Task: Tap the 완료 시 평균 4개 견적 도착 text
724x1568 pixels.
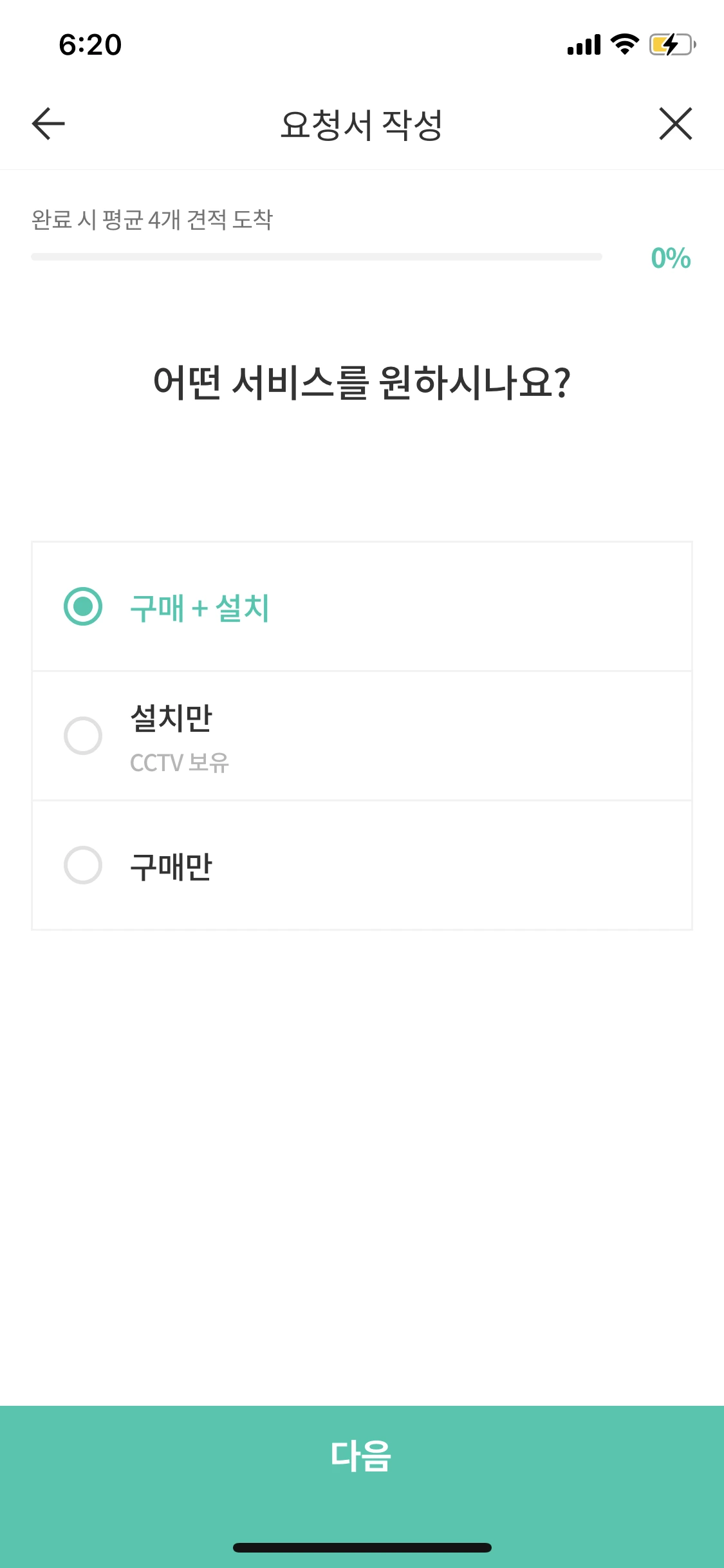Action: coord(153,219)
